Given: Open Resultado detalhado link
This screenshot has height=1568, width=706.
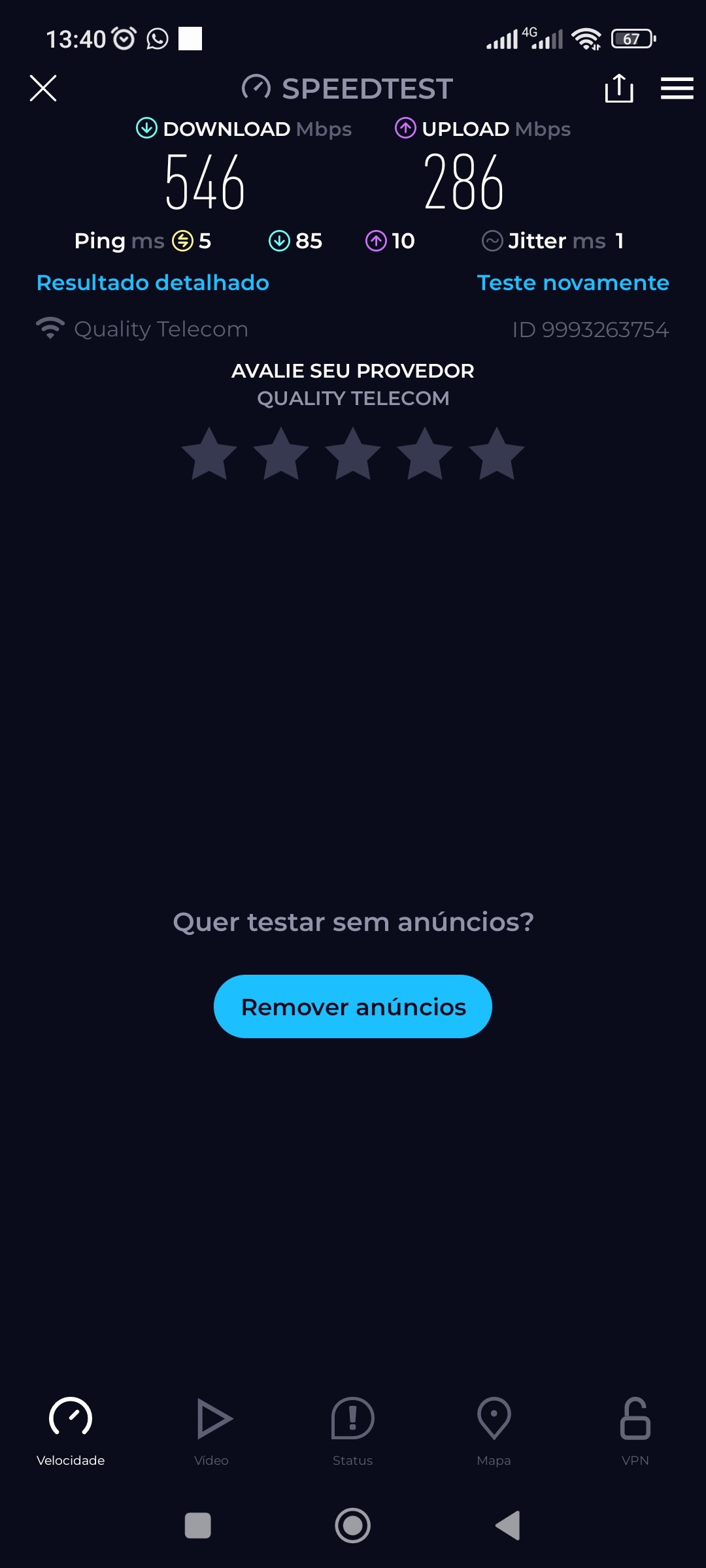Looking at the screenshot, I should (153, 283).
